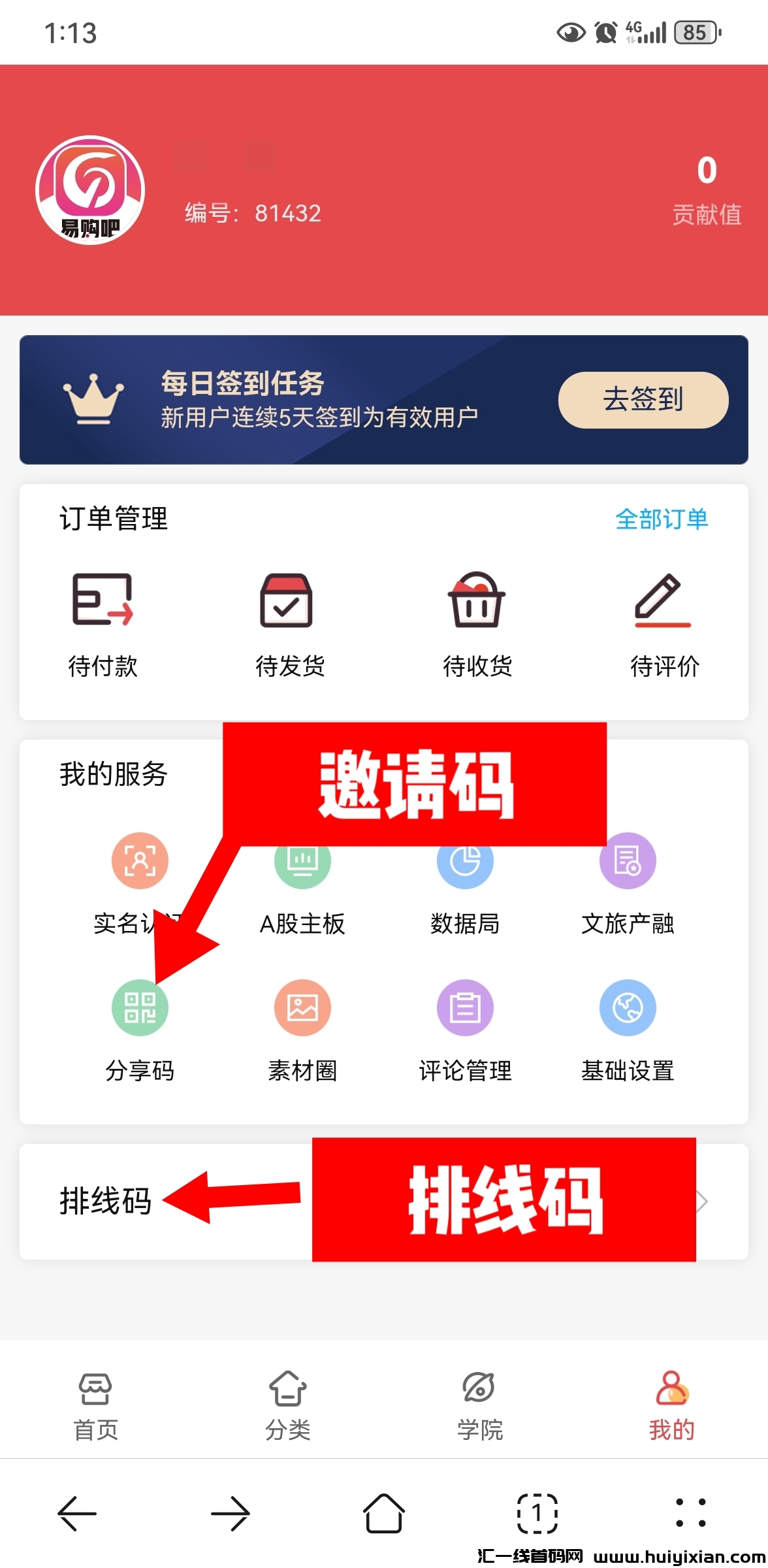The image size is (768, 1568).
Task: Open the 文旅产融 service
Action: tap(628, 882)
